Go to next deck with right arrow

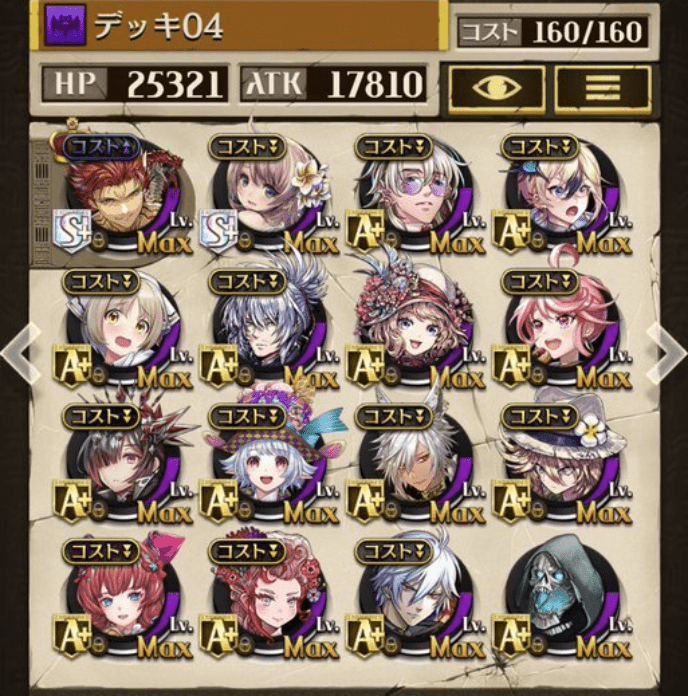click(668, 351)
